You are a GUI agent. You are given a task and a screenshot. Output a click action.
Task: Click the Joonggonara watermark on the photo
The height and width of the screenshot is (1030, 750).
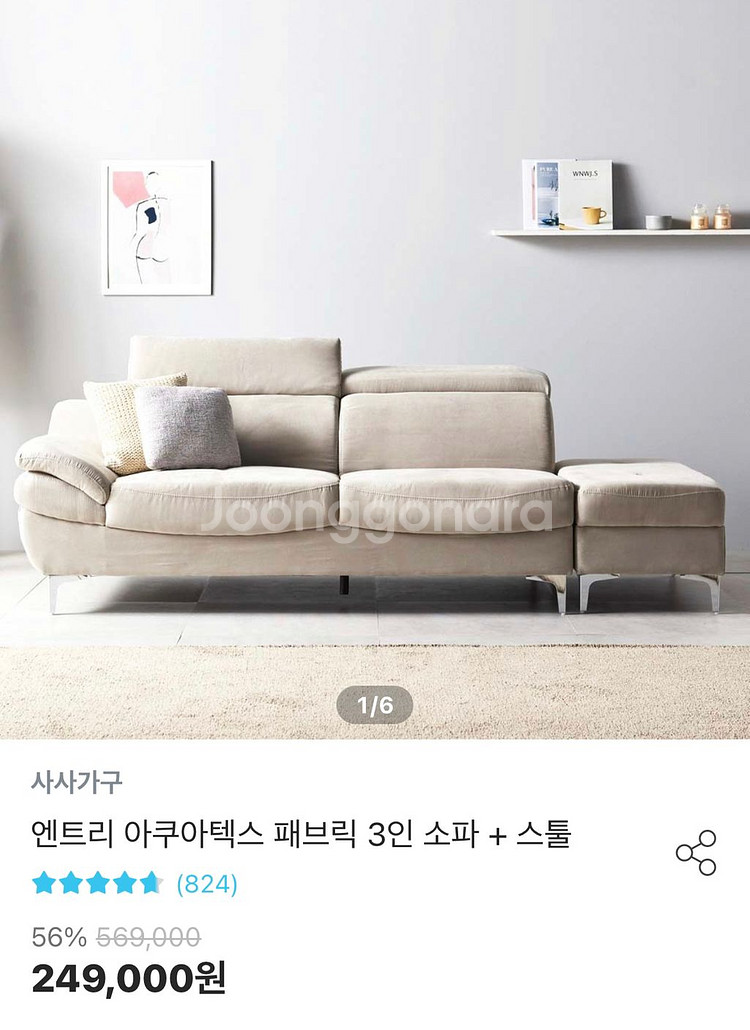coord(375,516)
